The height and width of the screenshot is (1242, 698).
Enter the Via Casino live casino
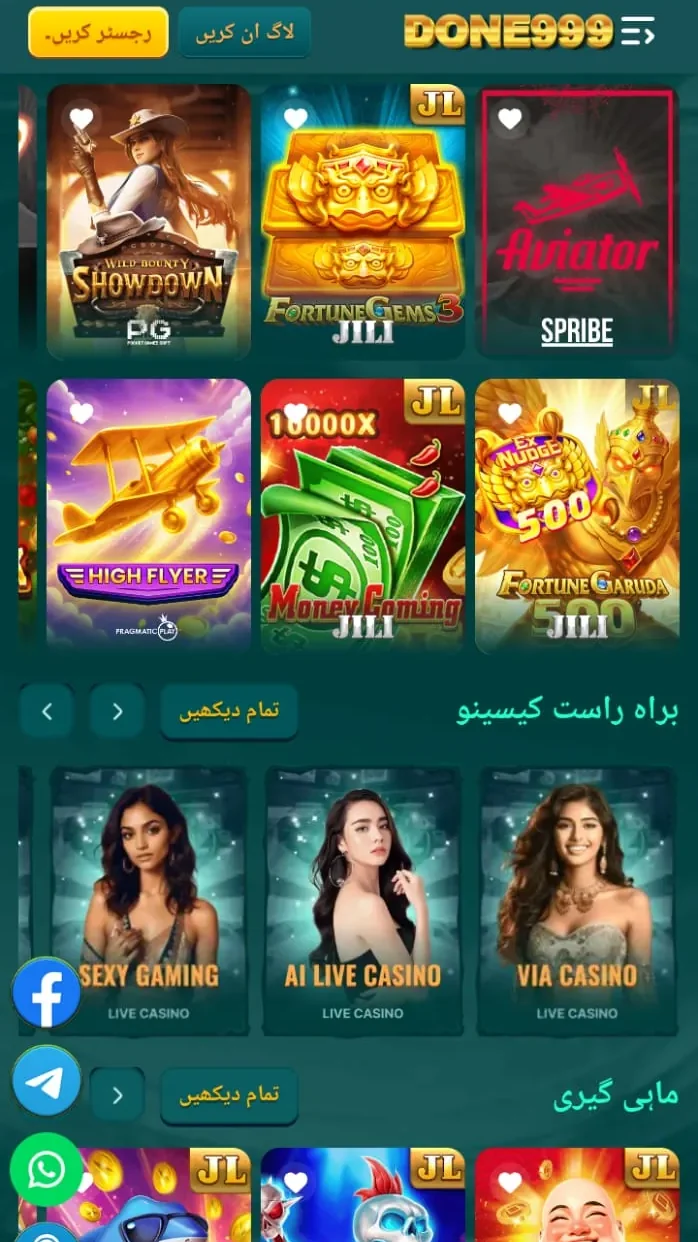click(x=577, y=901)
